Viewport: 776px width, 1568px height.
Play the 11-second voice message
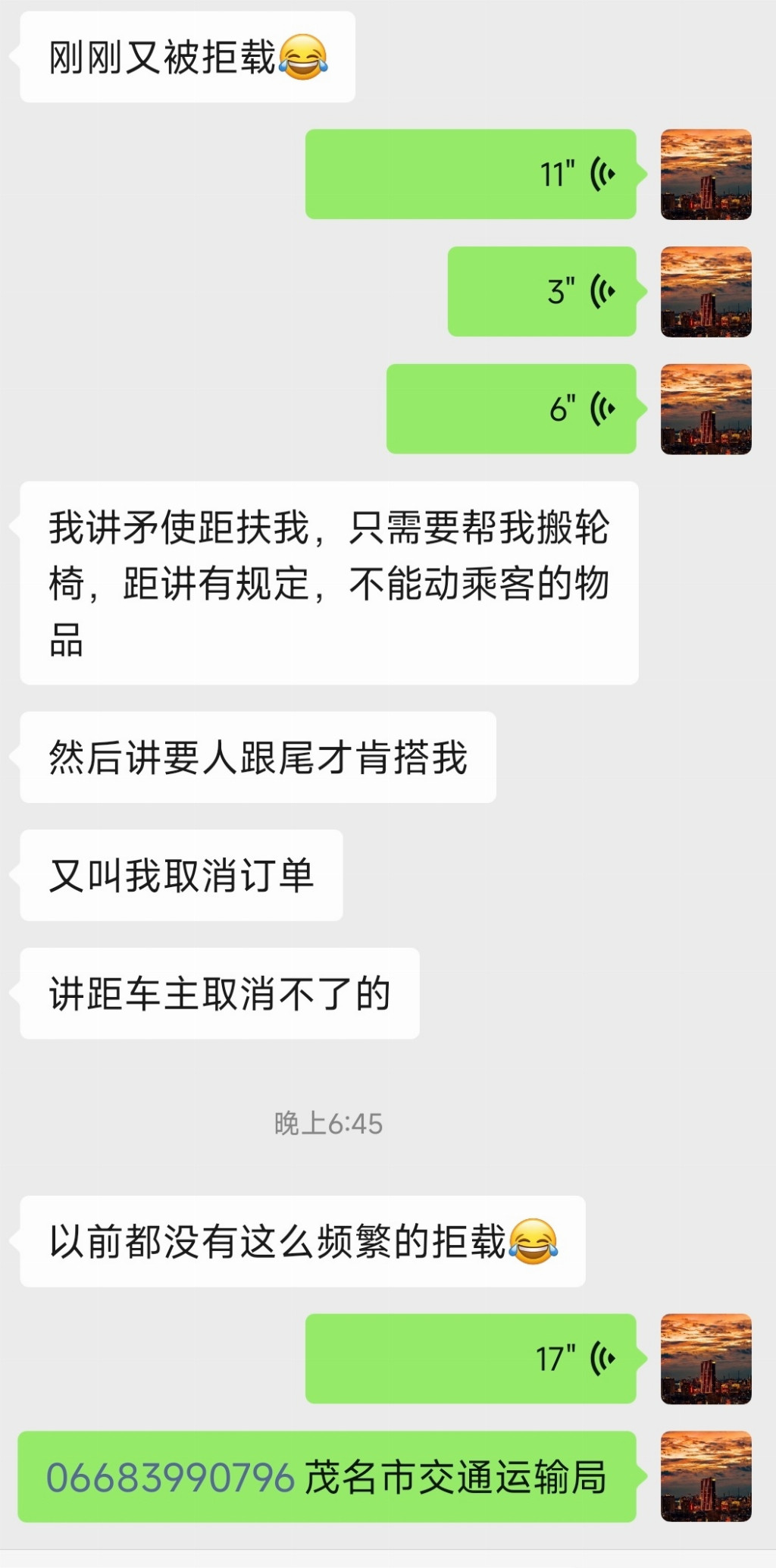click(470, 174)
